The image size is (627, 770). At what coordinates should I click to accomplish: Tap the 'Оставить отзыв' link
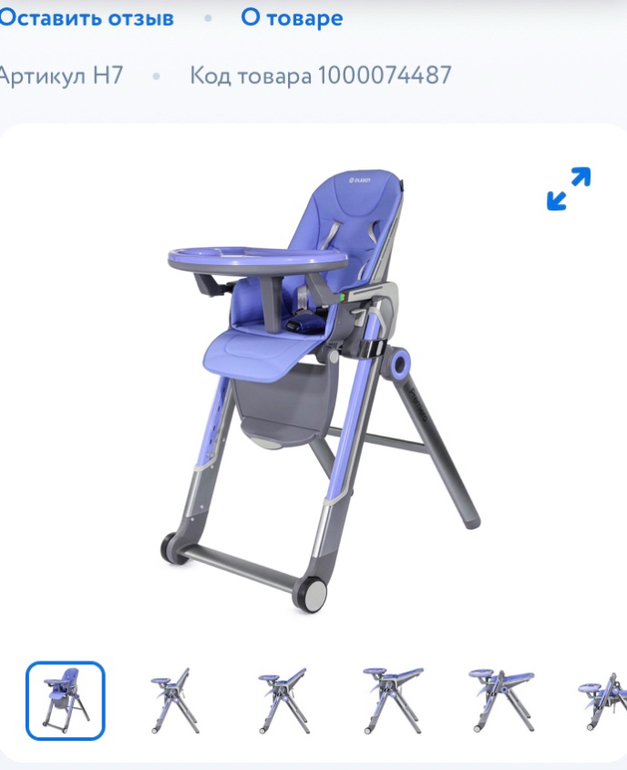tap(86, 18)
